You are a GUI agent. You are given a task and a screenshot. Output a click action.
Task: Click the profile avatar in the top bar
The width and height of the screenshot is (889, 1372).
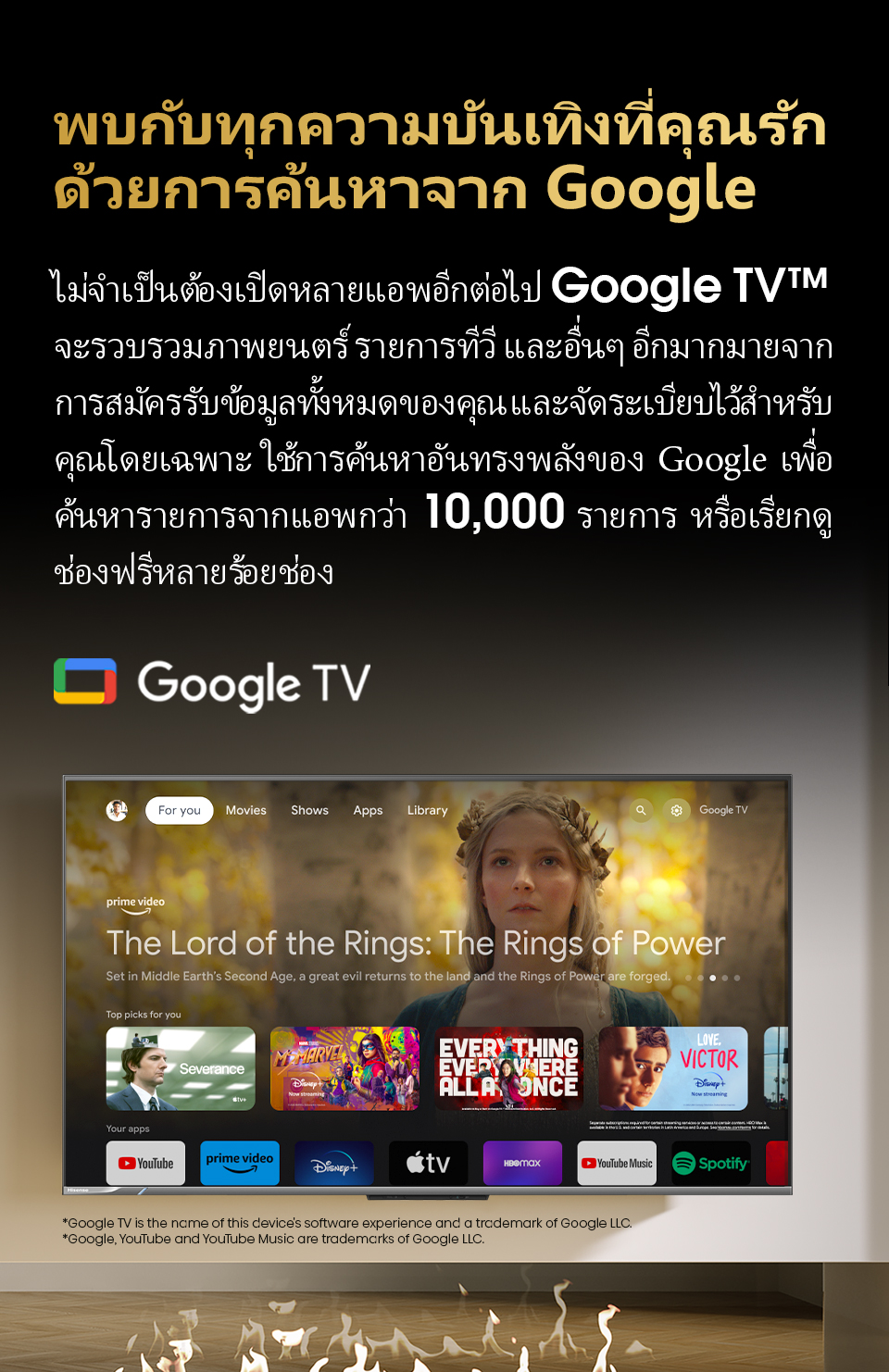click(x=117, y=810)
